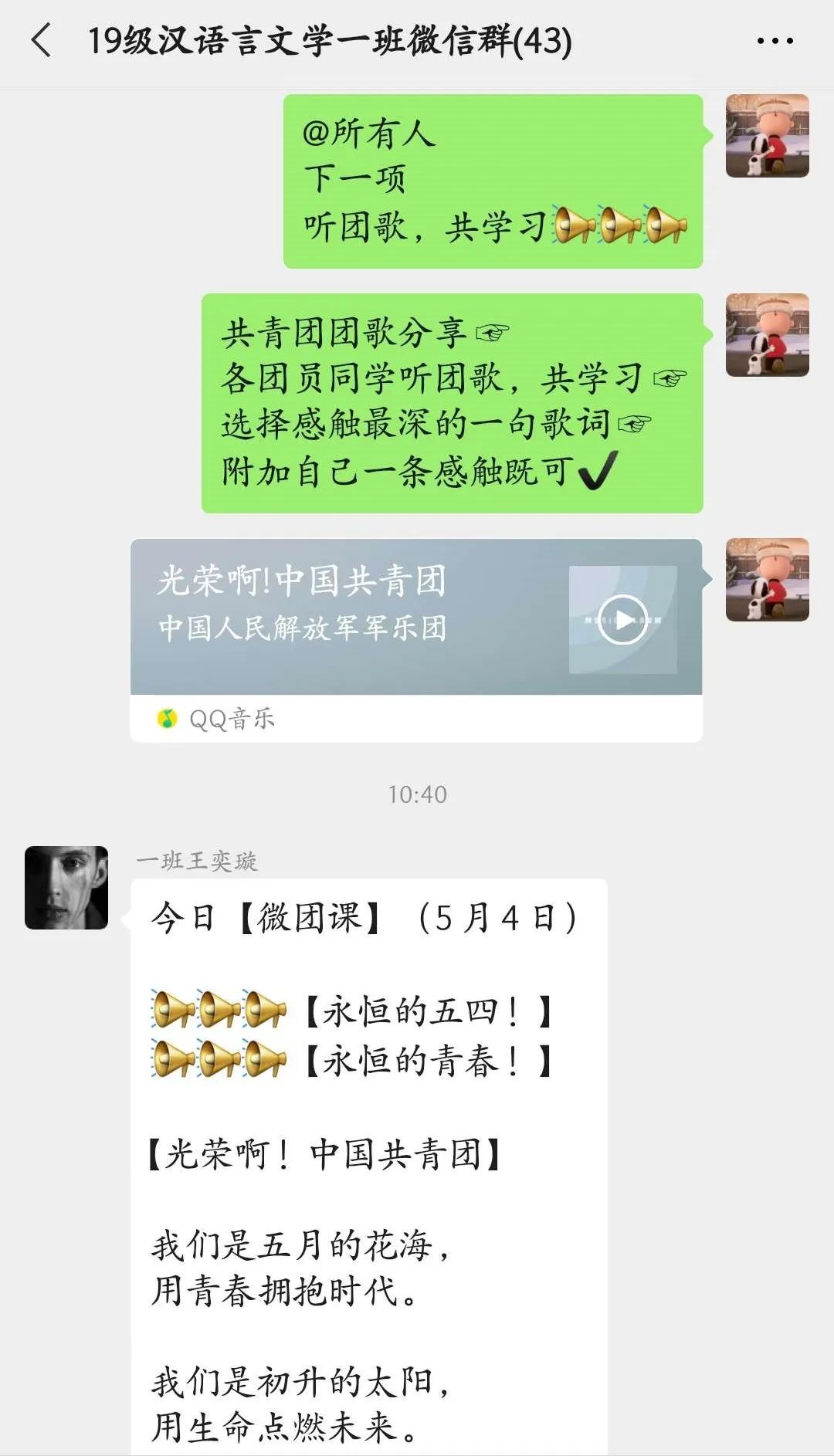This screenshot has height=1456, width=834.
Task: Play the shared song 光荣啊!中国共青团
Action: coord(622,619)
